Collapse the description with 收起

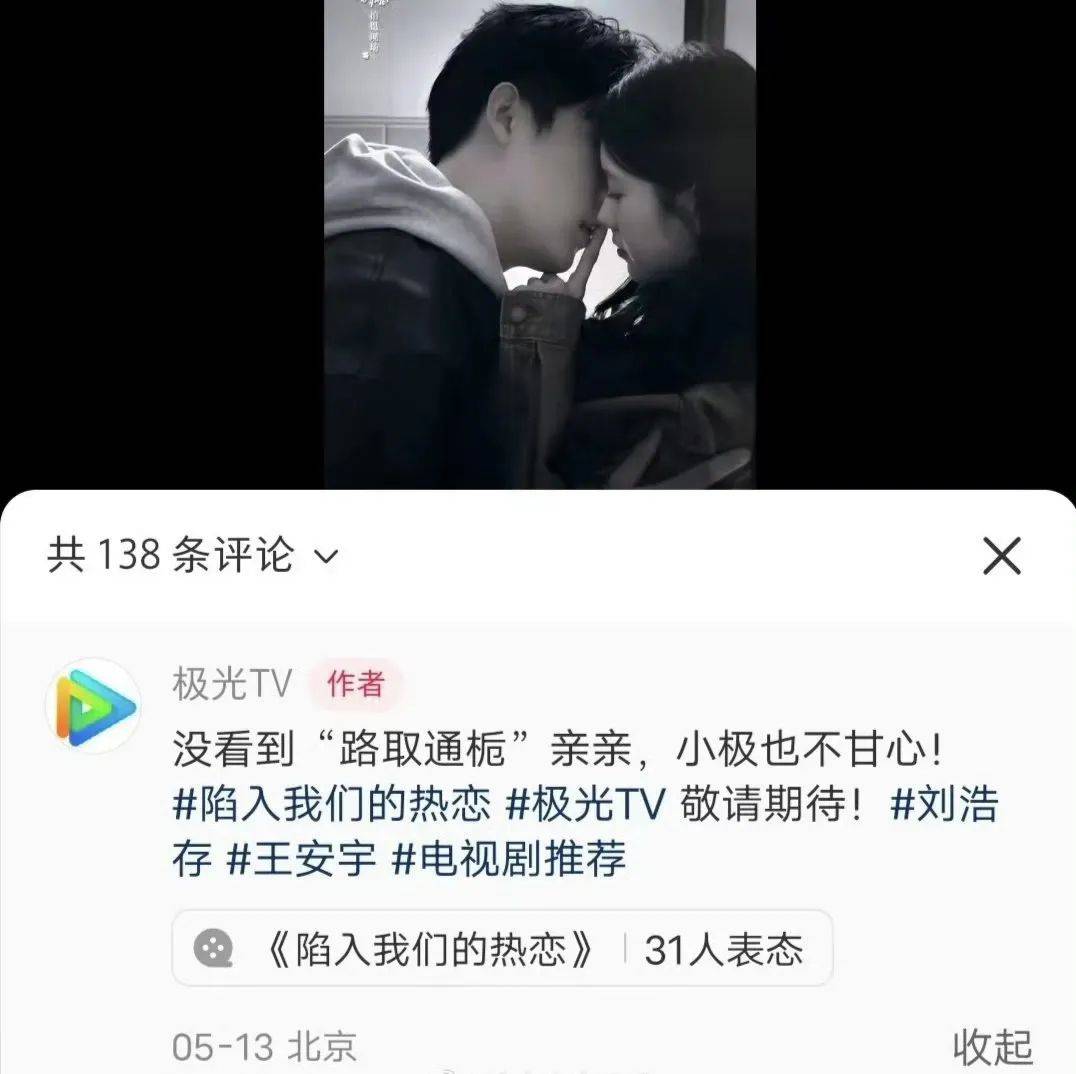tap(991, 1047)
